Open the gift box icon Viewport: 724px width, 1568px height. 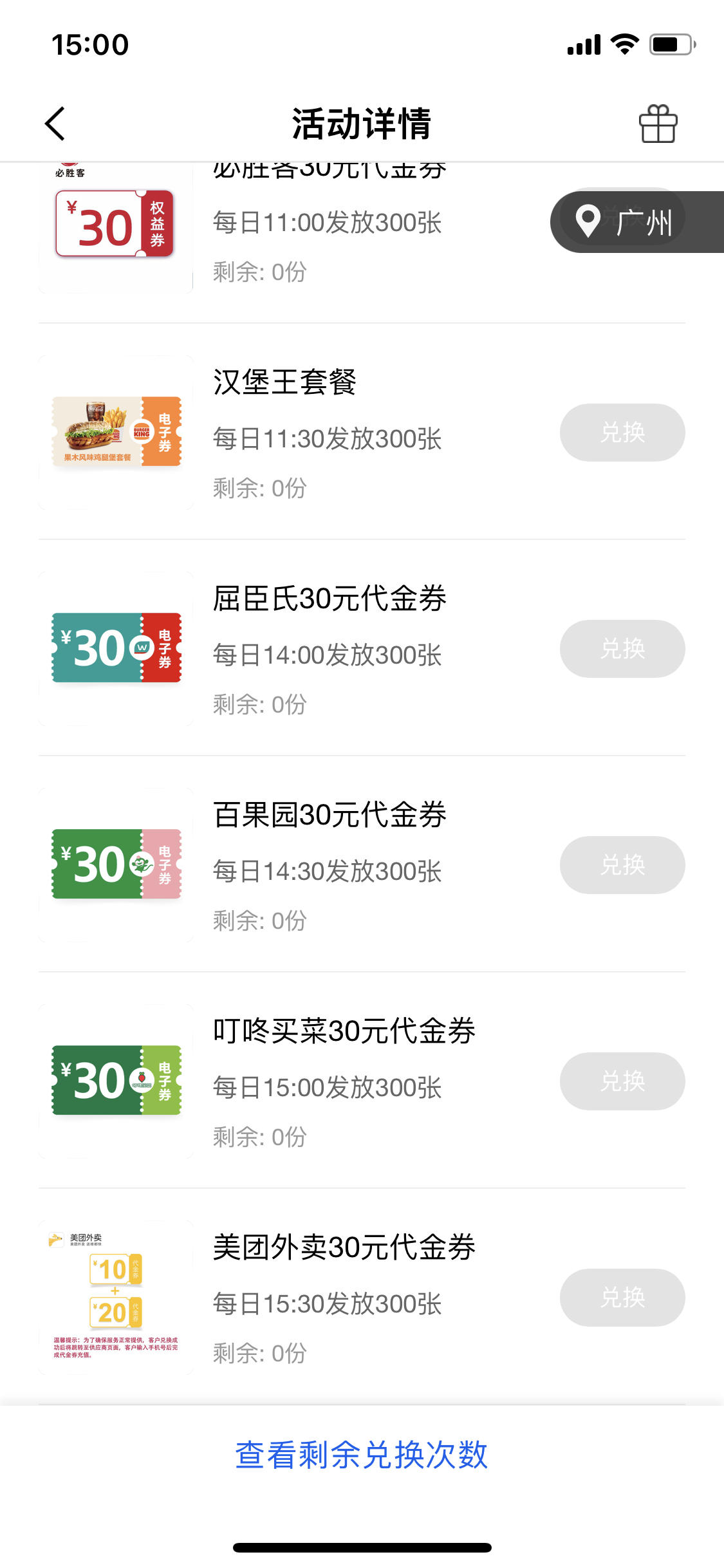658,124
